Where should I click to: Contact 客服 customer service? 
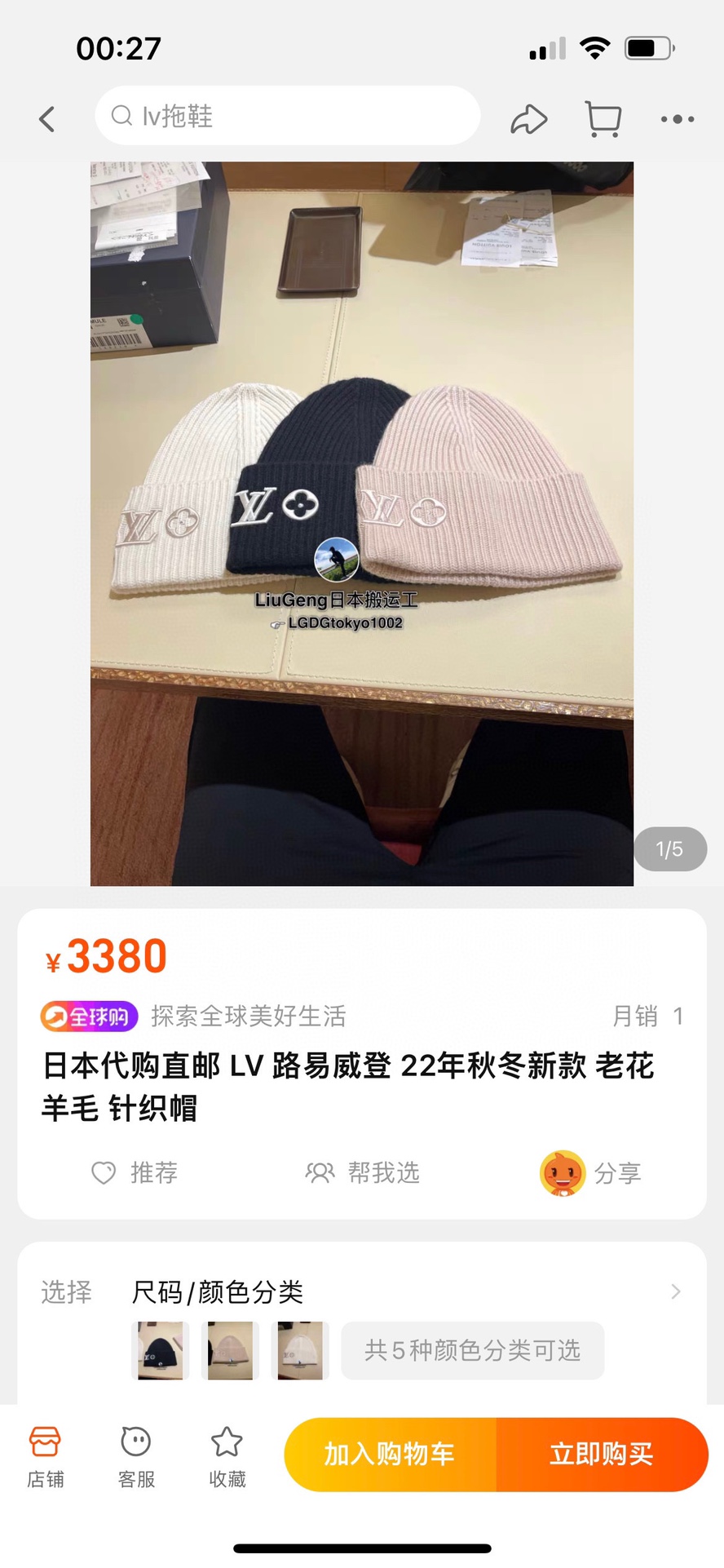coord(136,1456)
